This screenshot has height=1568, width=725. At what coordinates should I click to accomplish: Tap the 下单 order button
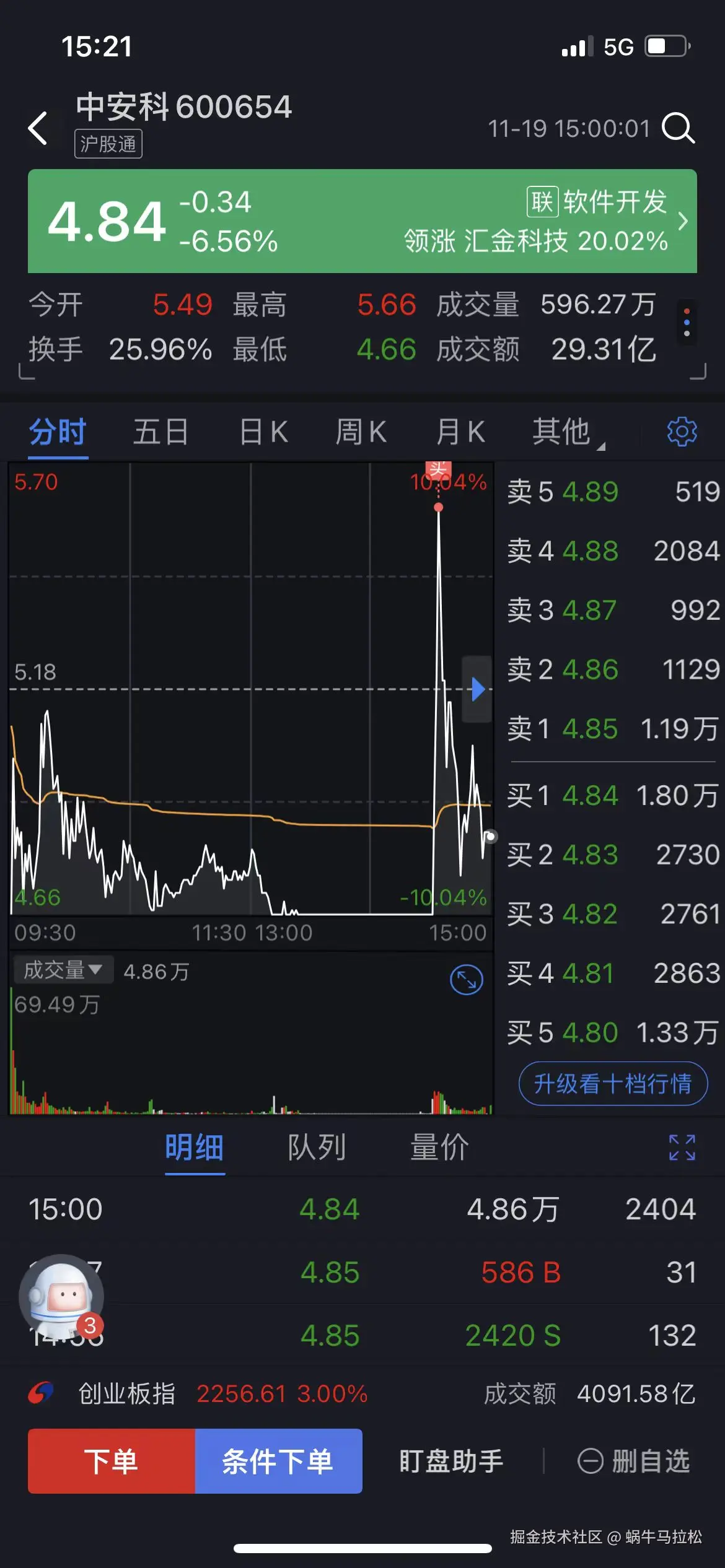pyautogui.click(x=112, y=1460)
